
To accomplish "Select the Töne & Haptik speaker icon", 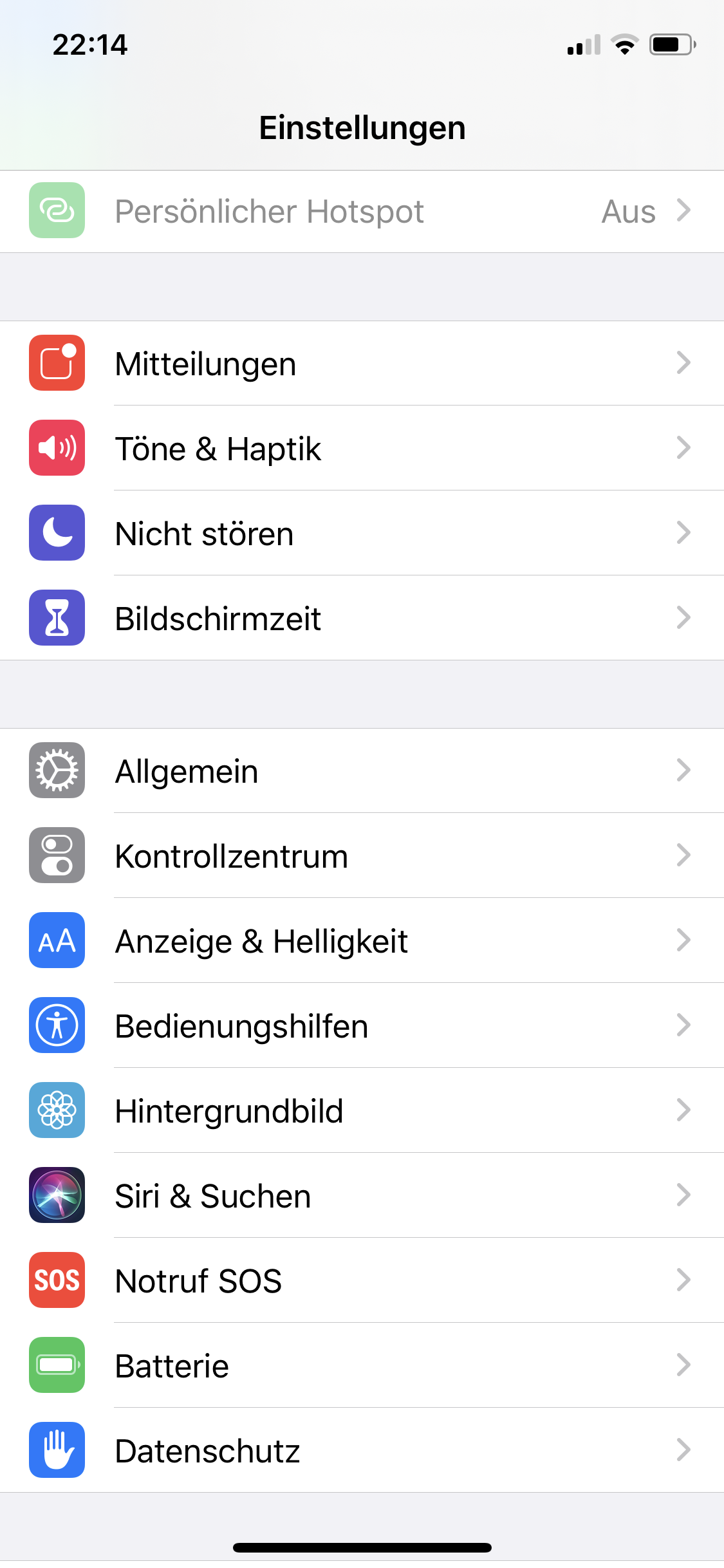I will pyautogui.click(x=57, y=448).
